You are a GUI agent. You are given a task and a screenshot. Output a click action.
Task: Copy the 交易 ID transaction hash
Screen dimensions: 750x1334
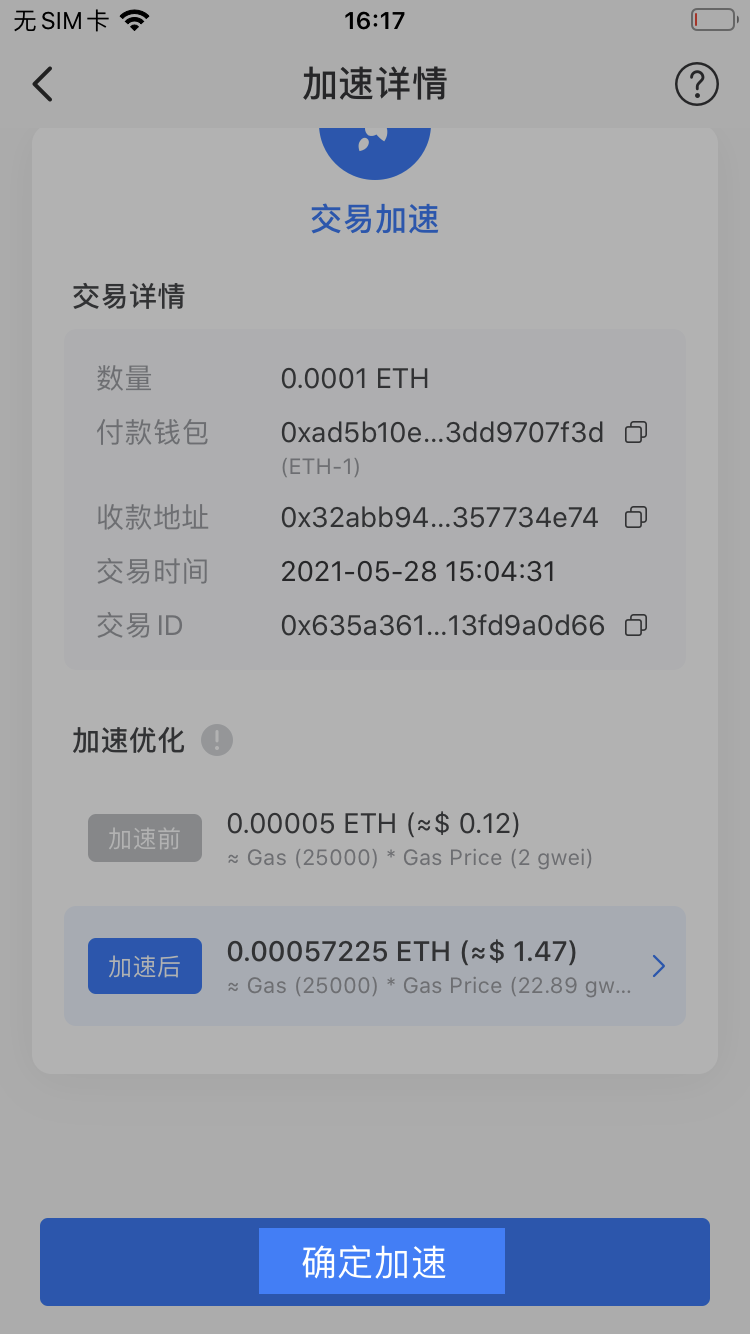pyautogui.click(x=636, y=625)
